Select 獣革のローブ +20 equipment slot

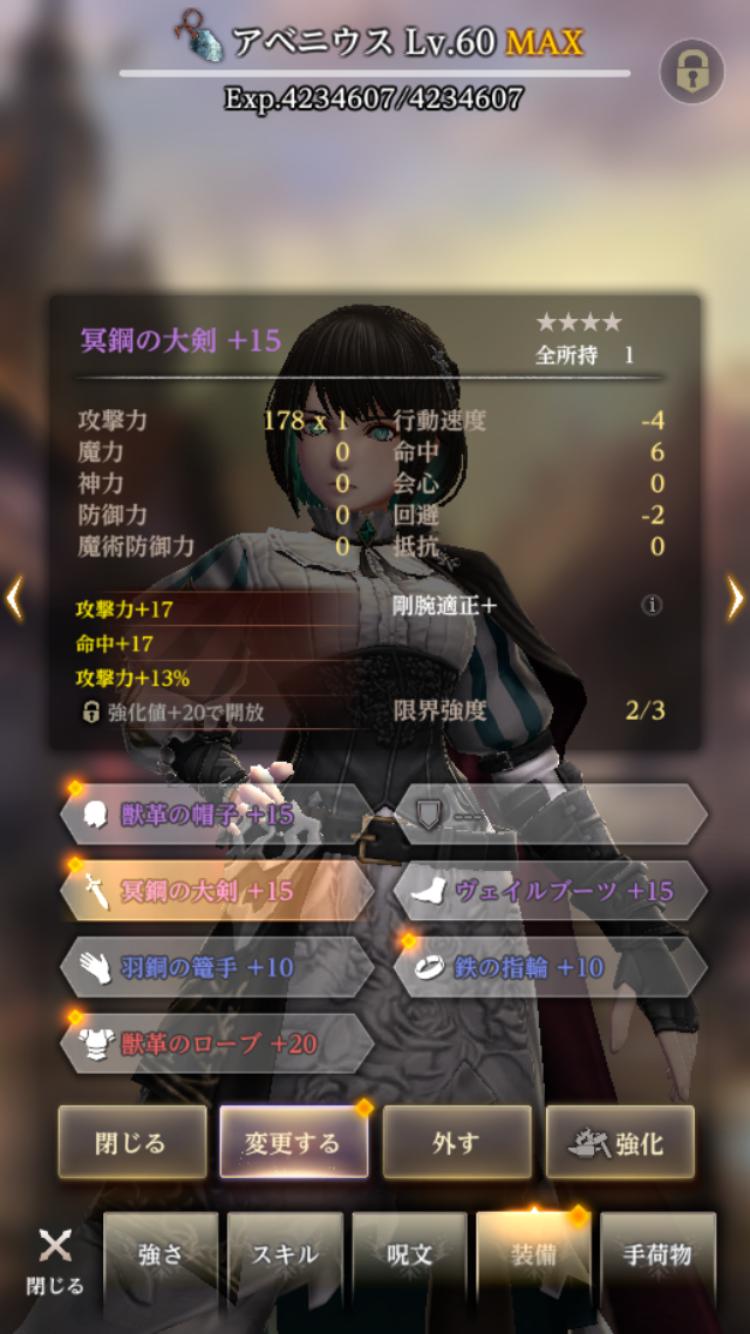tap(215, 1043)
